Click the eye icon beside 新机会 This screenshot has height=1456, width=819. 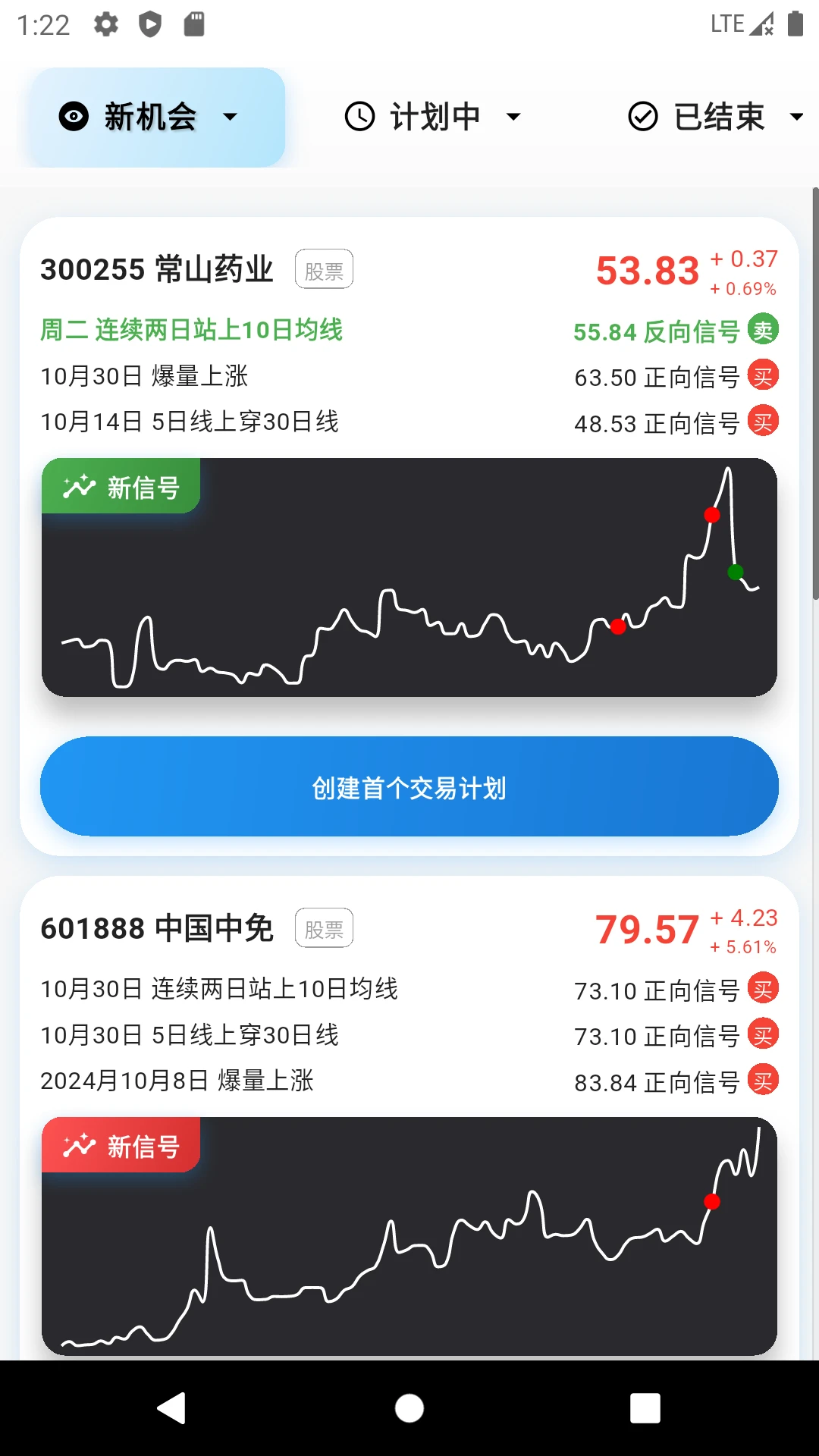(x=72, y=115)
